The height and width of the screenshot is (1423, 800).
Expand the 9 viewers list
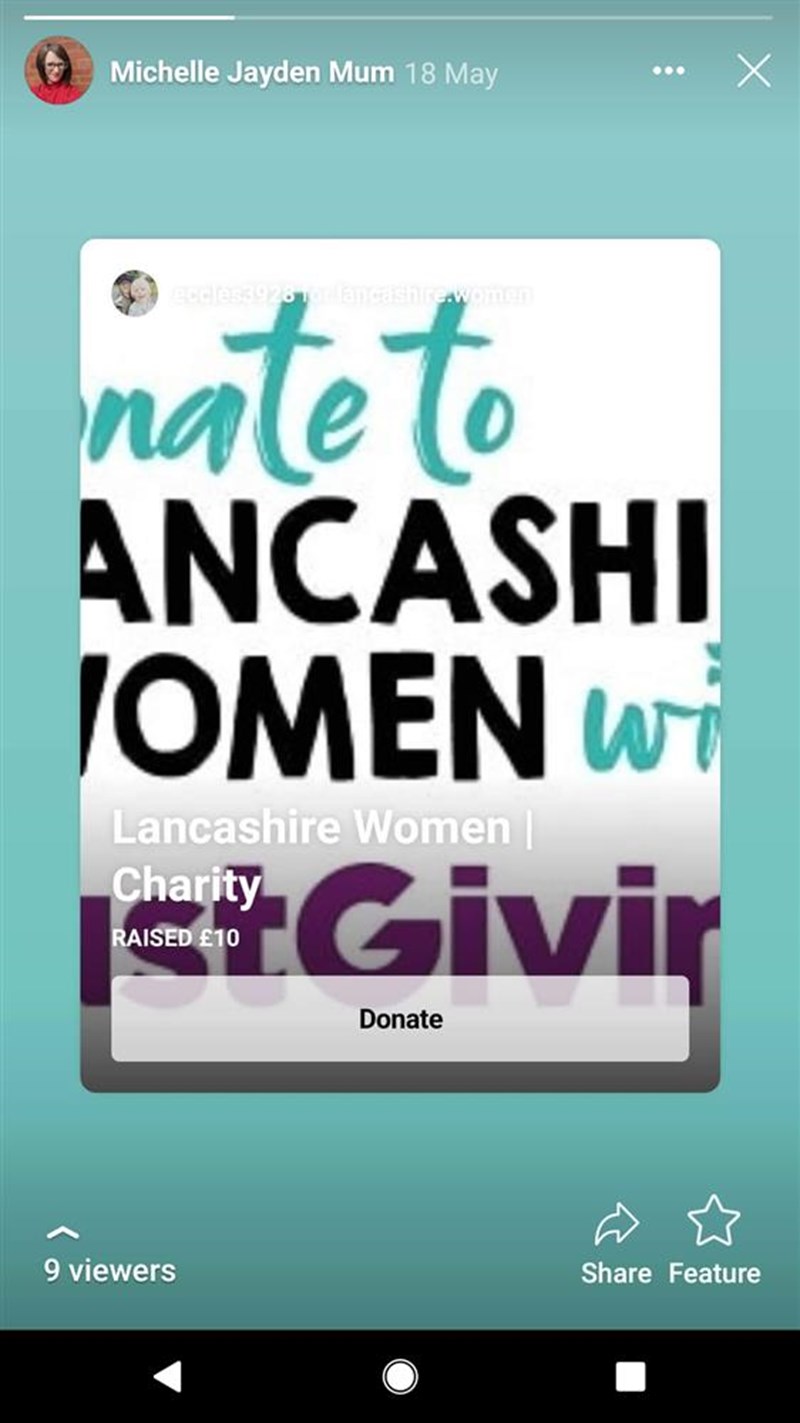[109, 1256]
